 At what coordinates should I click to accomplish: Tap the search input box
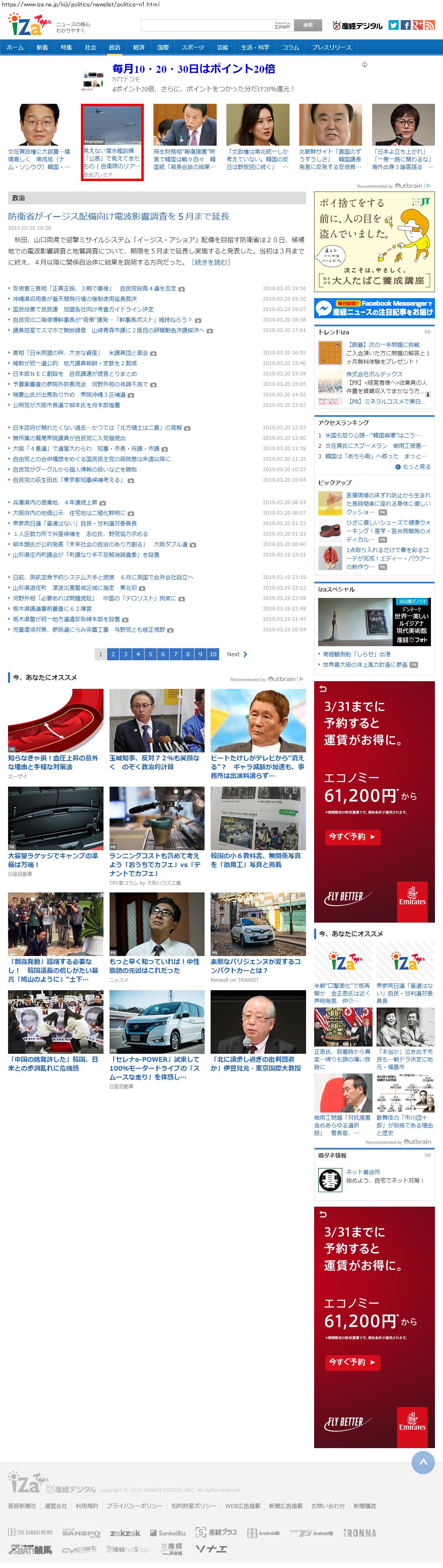click(207, 26)
